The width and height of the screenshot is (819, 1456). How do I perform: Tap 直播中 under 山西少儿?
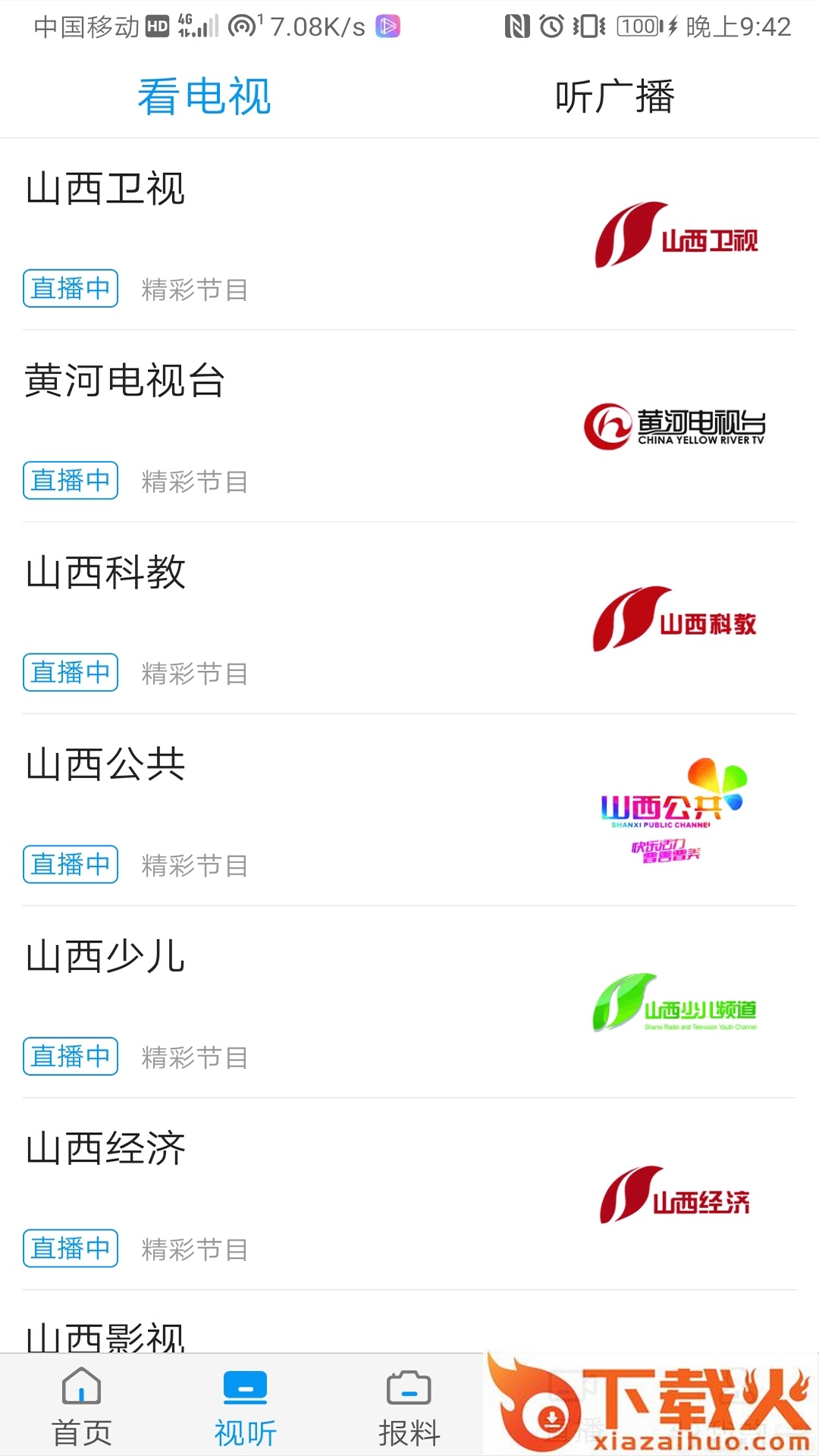[71, 1056]
